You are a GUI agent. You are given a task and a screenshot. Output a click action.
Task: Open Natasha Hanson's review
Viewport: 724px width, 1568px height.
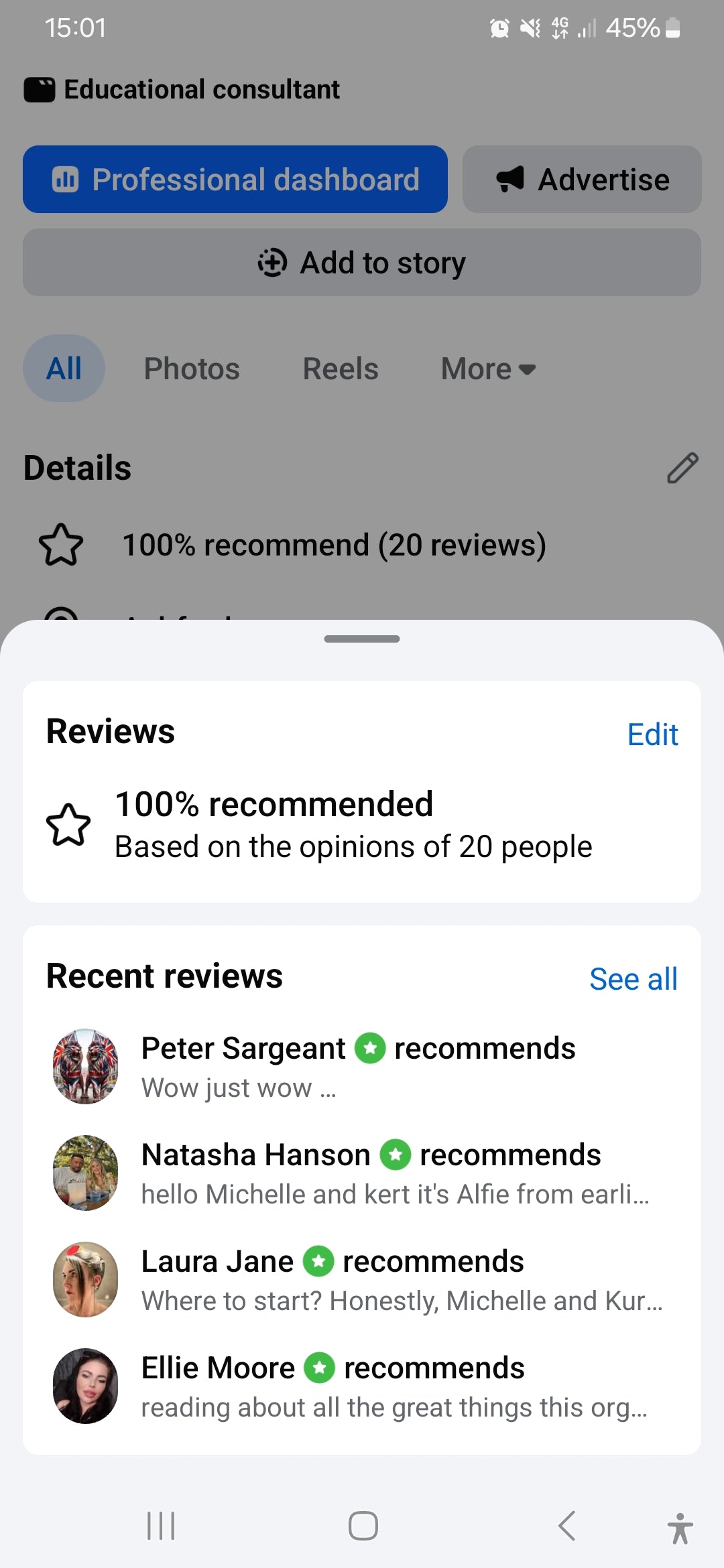[362, 1173]
